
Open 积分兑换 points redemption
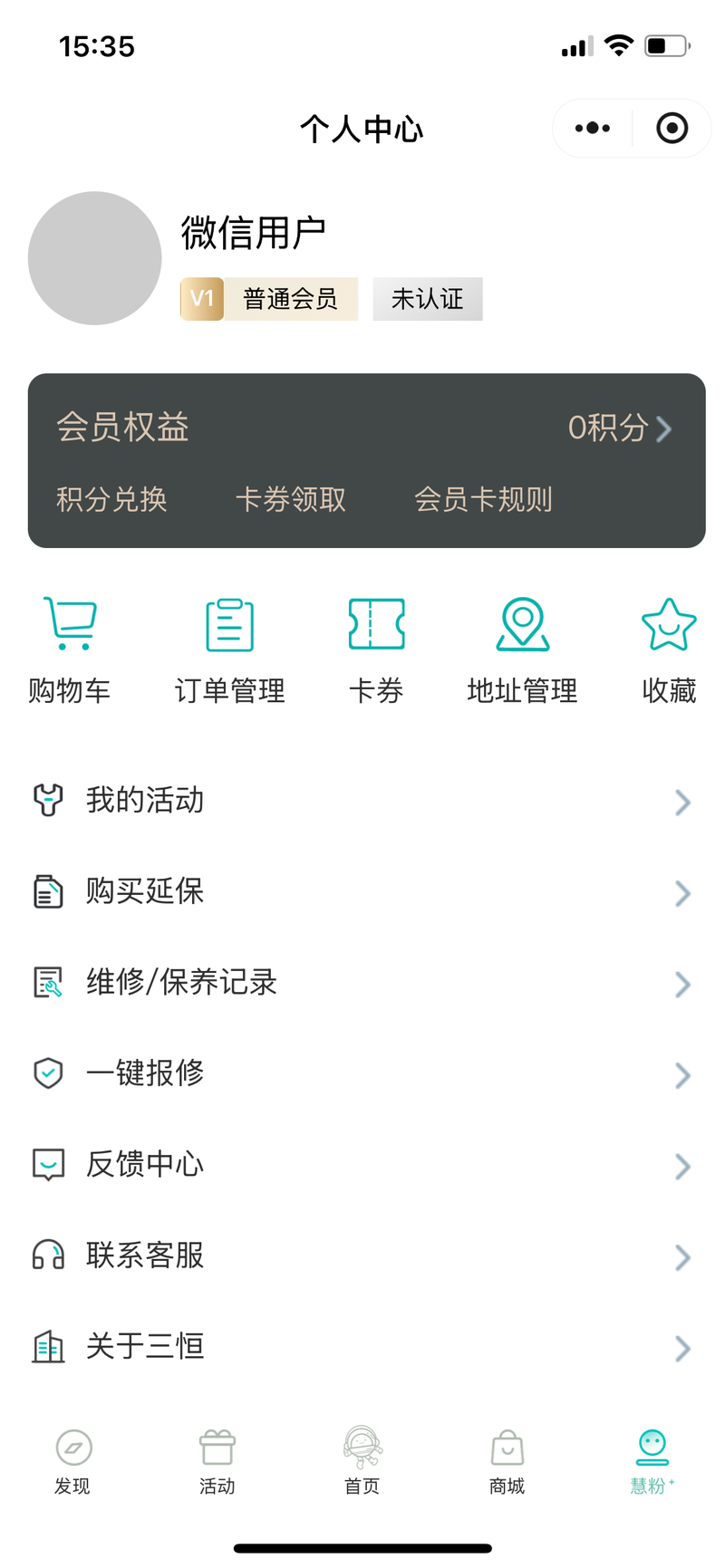pos(111,499)
